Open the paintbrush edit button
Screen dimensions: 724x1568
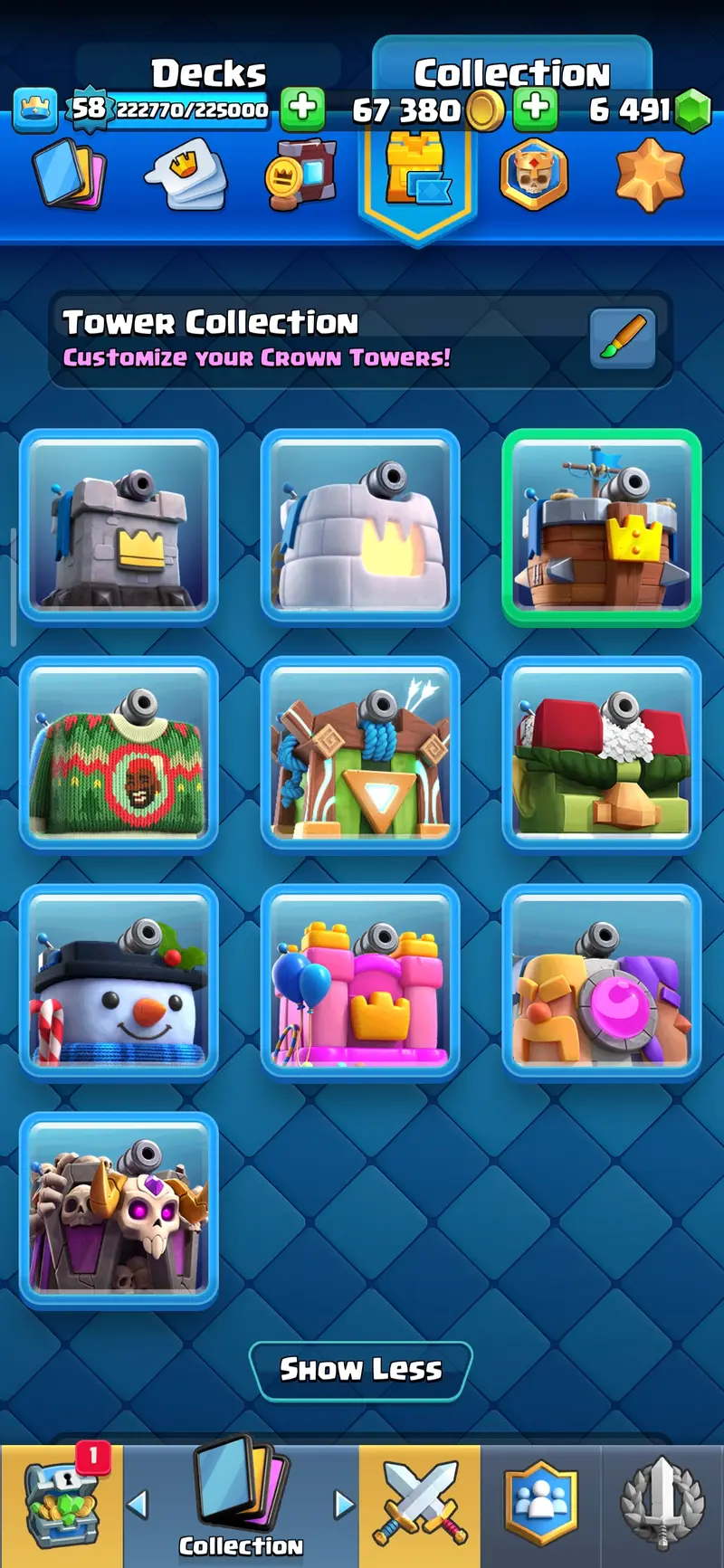(x=622, y=338)
